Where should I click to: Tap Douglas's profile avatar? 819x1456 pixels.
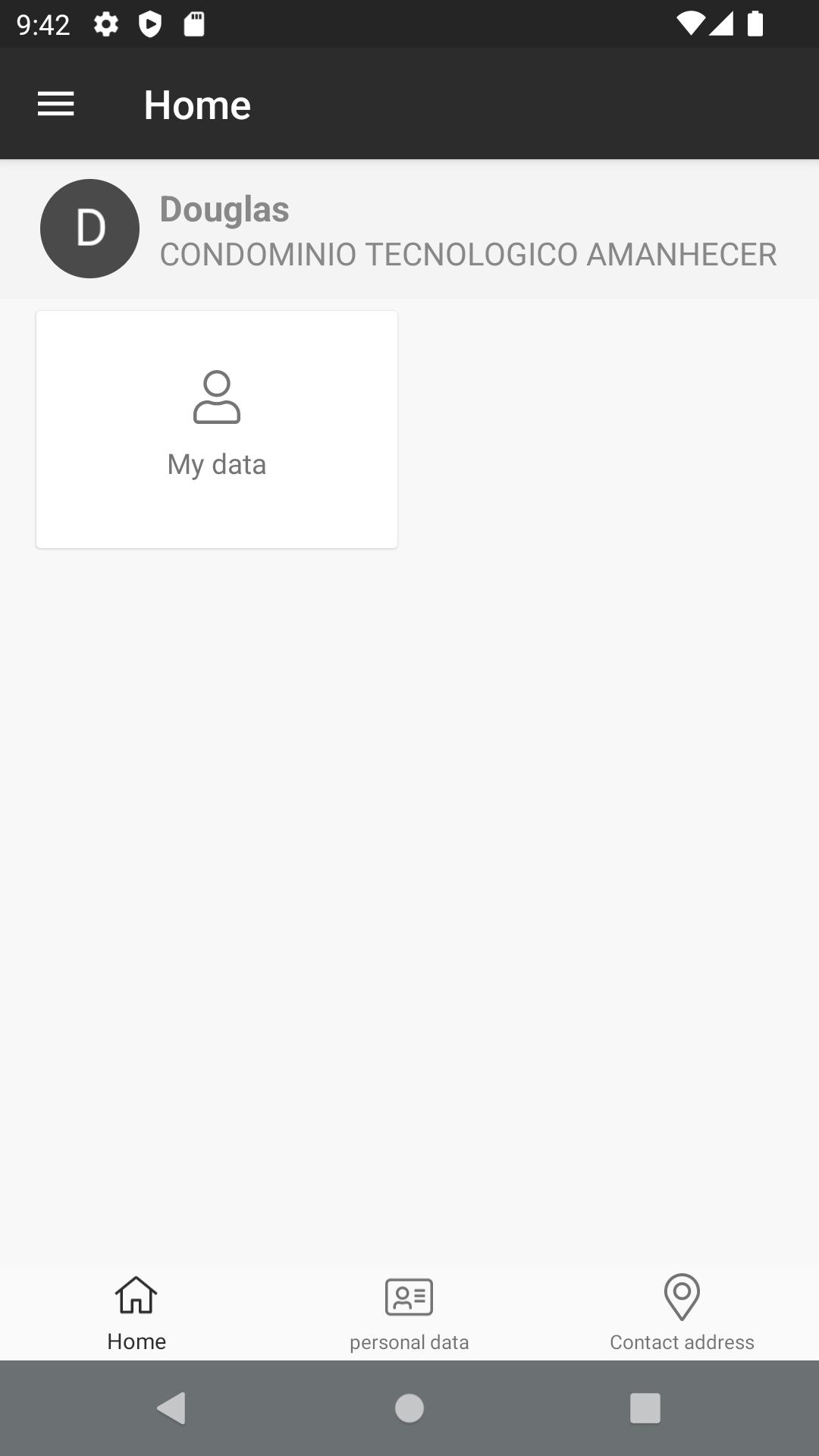tap(89, 228)
